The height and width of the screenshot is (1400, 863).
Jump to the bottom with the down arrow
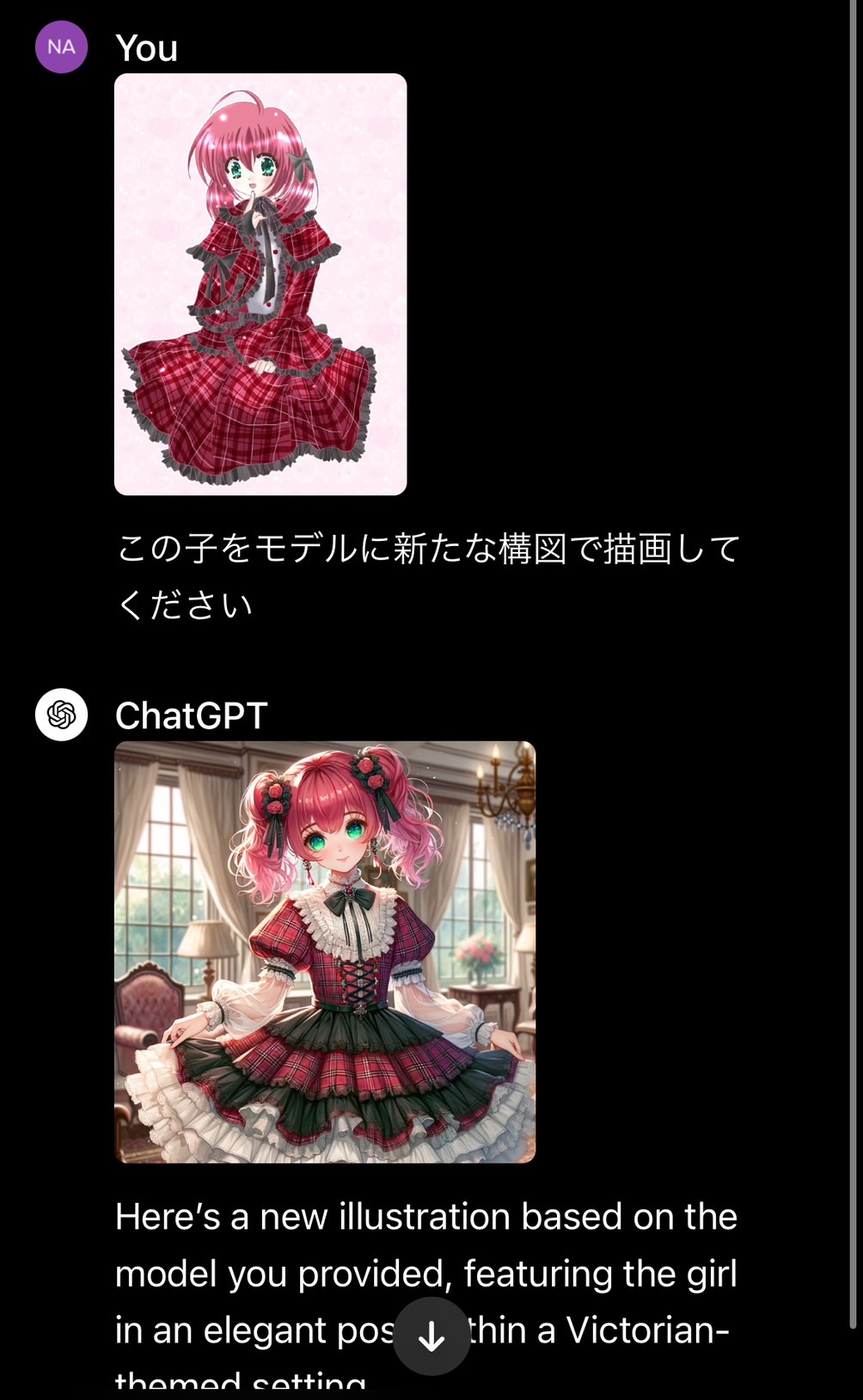point(431,1336)
